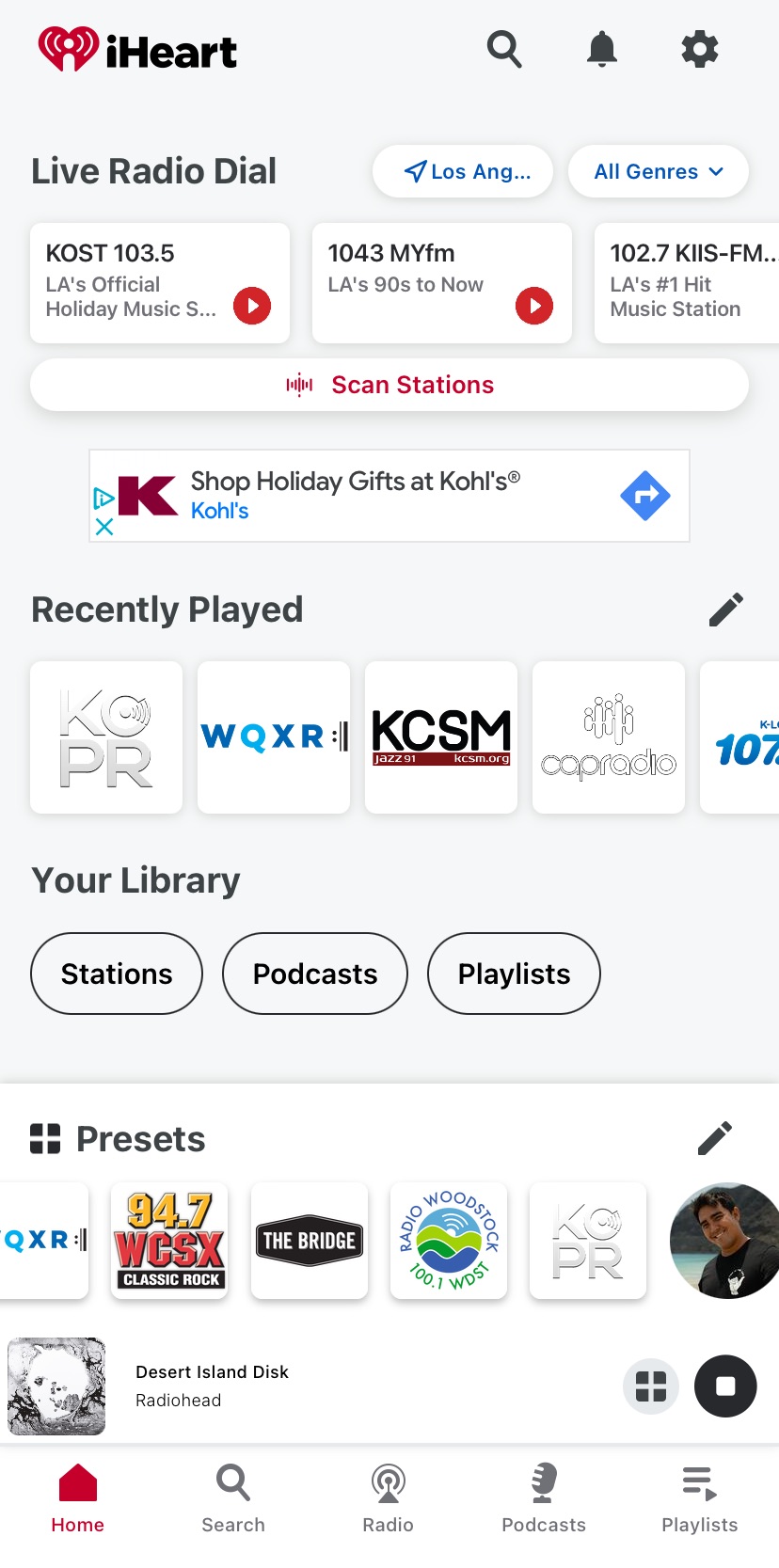Open Podcasts filter in Your Library

click(x=314, y=974)
